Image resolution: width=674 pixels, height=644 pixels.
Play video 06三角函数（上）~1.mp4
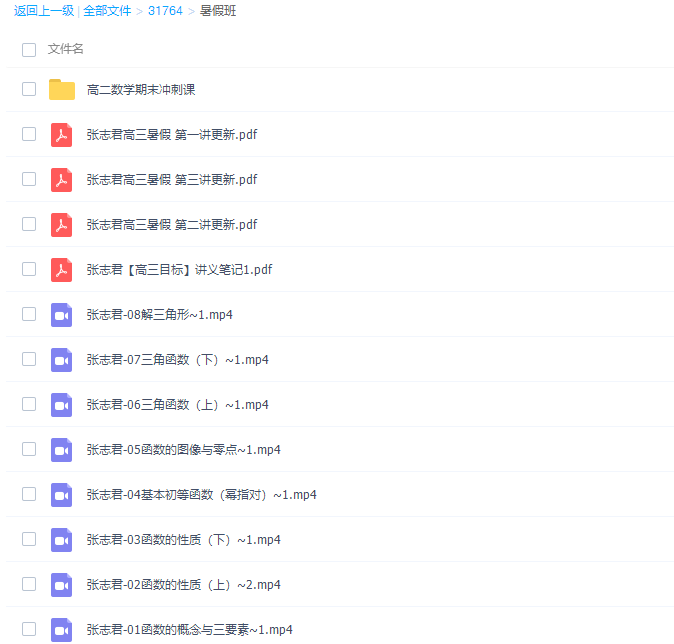point(177,405)
